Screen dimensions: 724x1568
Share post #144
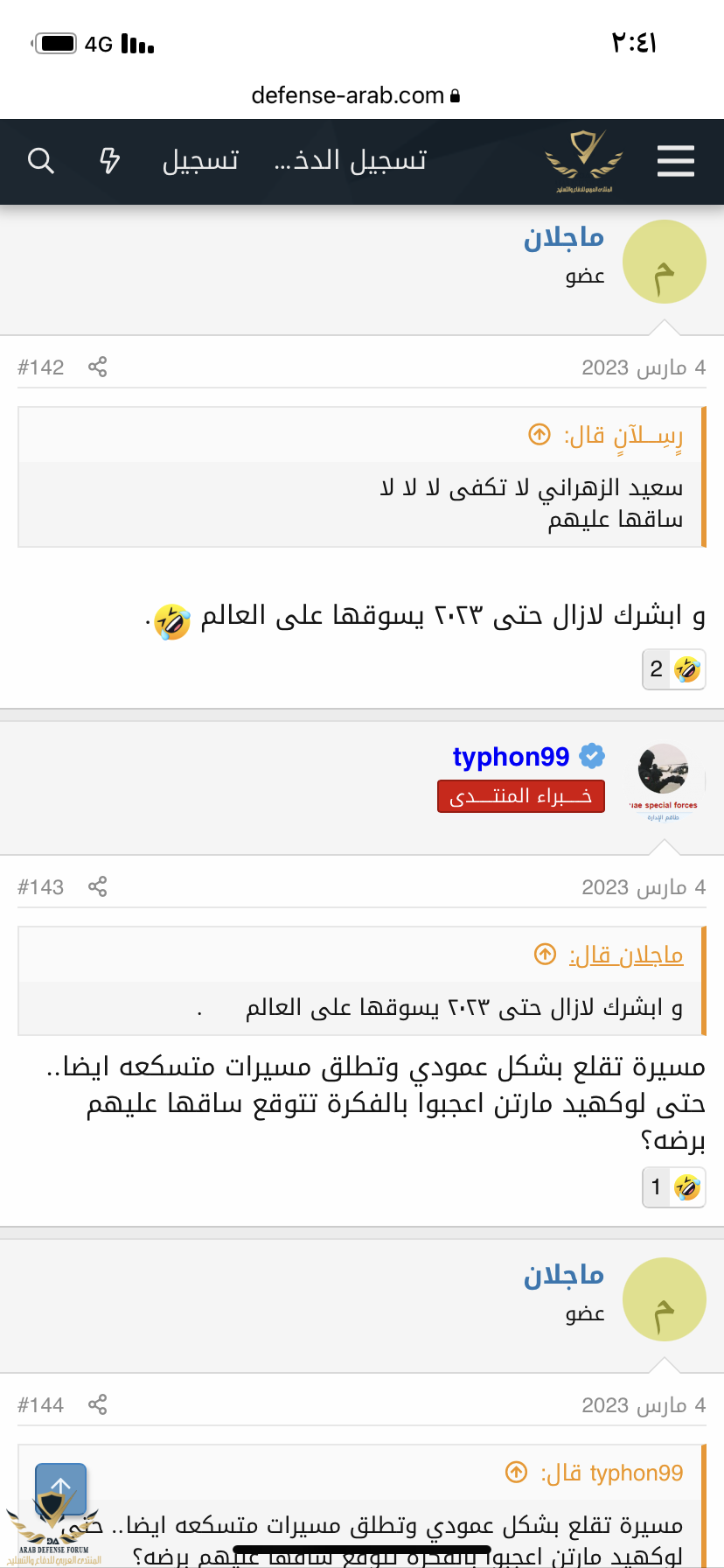pyautogui.click(x=97, y=1405)
